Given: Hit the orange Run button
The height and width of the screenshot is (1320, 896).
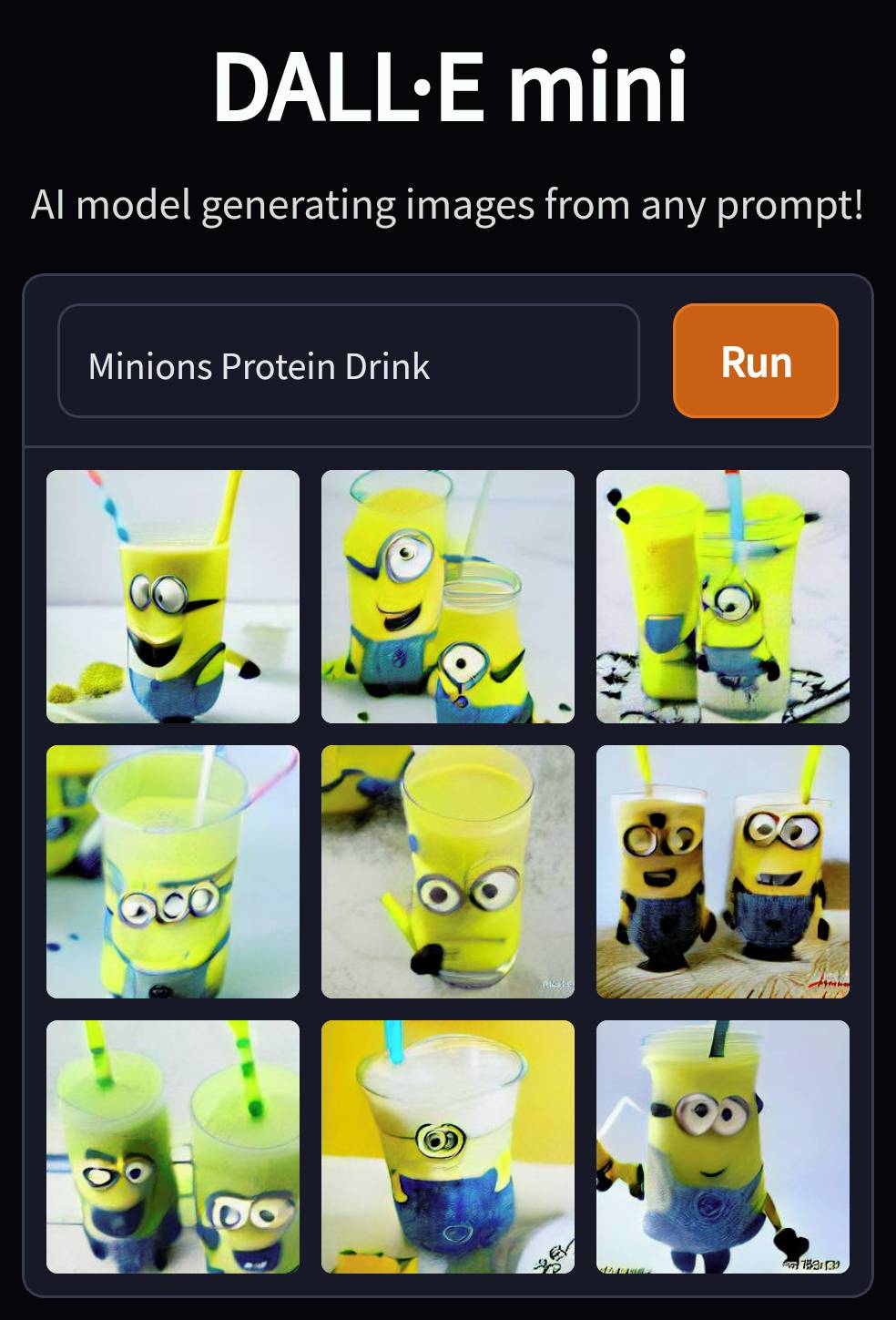Looking at the screenshot, I should click(755, 362).
